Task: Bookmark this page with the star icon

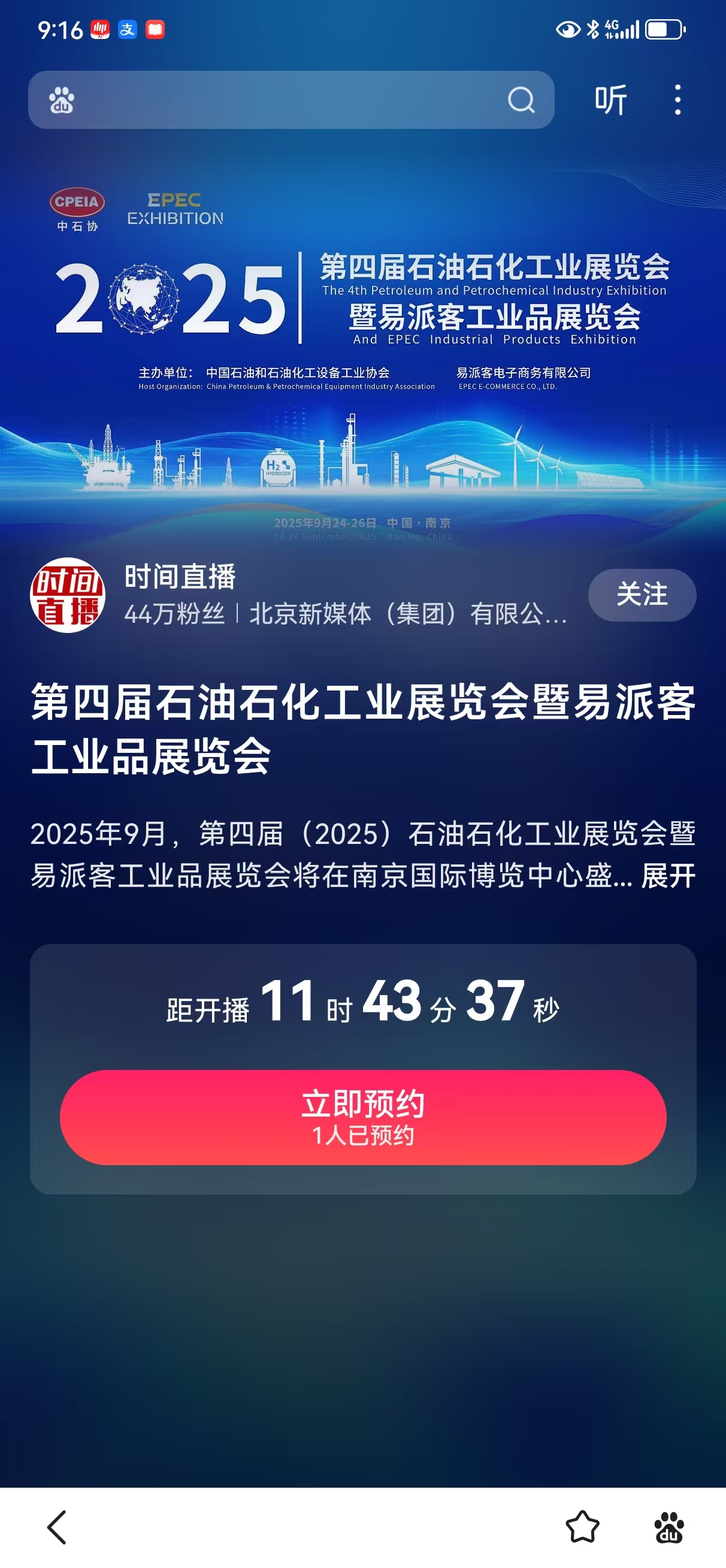Action: (x=582, y=1527)
